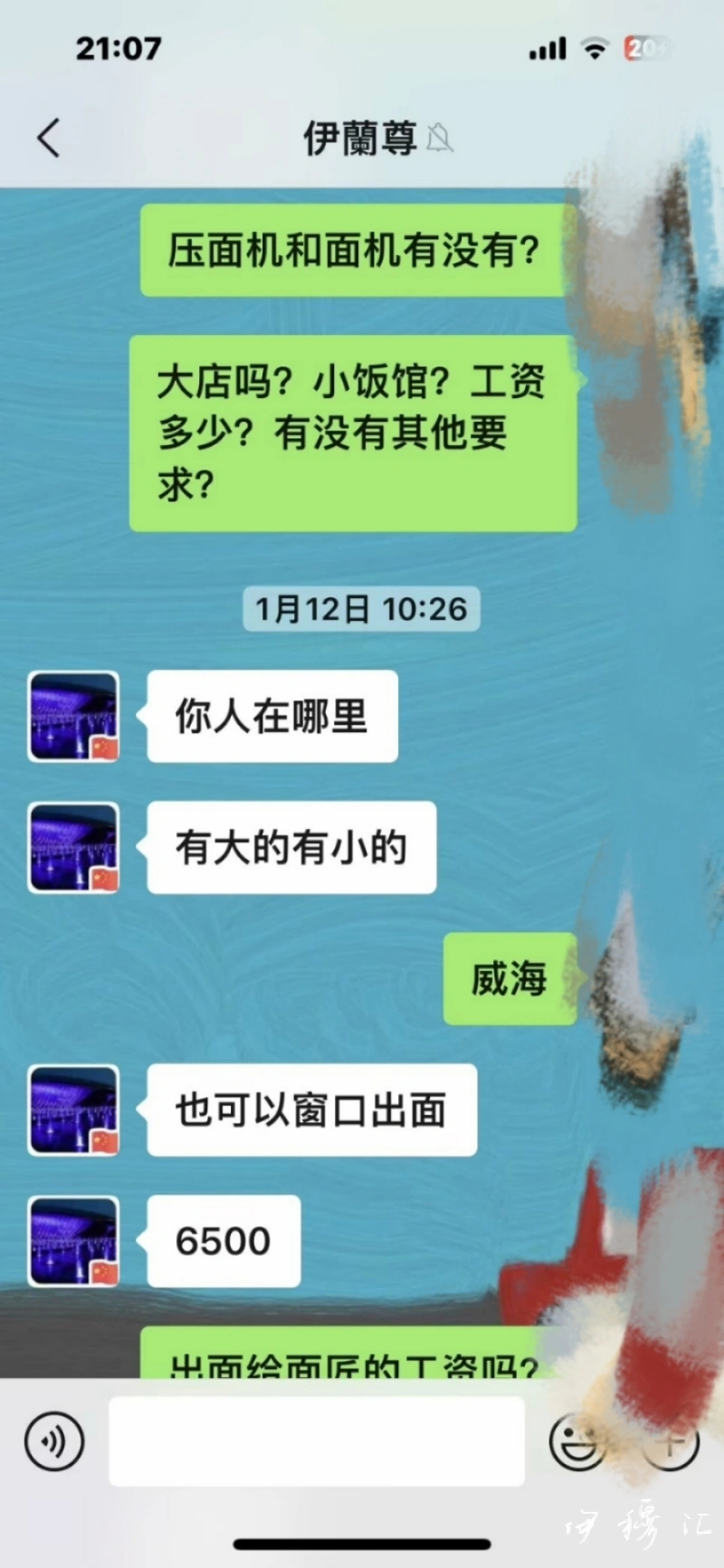
Task: Open the profile avatar beside "你人在哪里"
Action: 74,717
